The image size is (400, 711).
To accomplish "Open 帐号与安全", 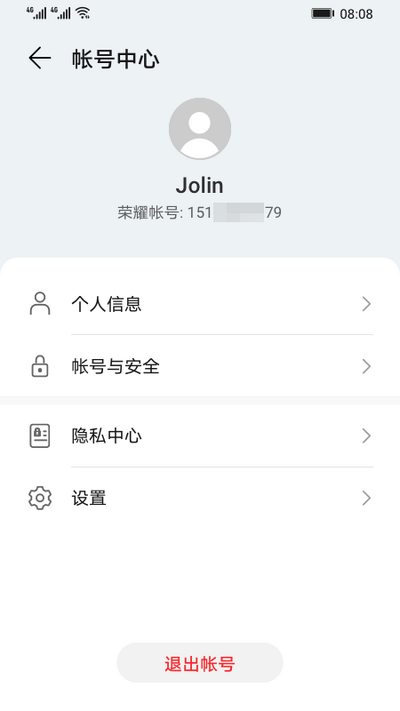I will tap(200, 366).
